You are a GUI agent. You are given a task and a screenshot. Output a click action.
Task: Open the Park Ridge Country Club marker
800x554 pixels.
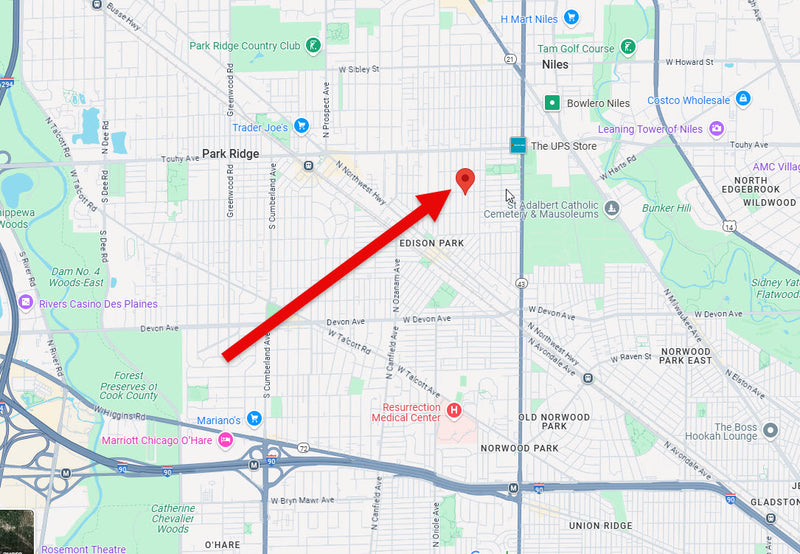[313, 46]
